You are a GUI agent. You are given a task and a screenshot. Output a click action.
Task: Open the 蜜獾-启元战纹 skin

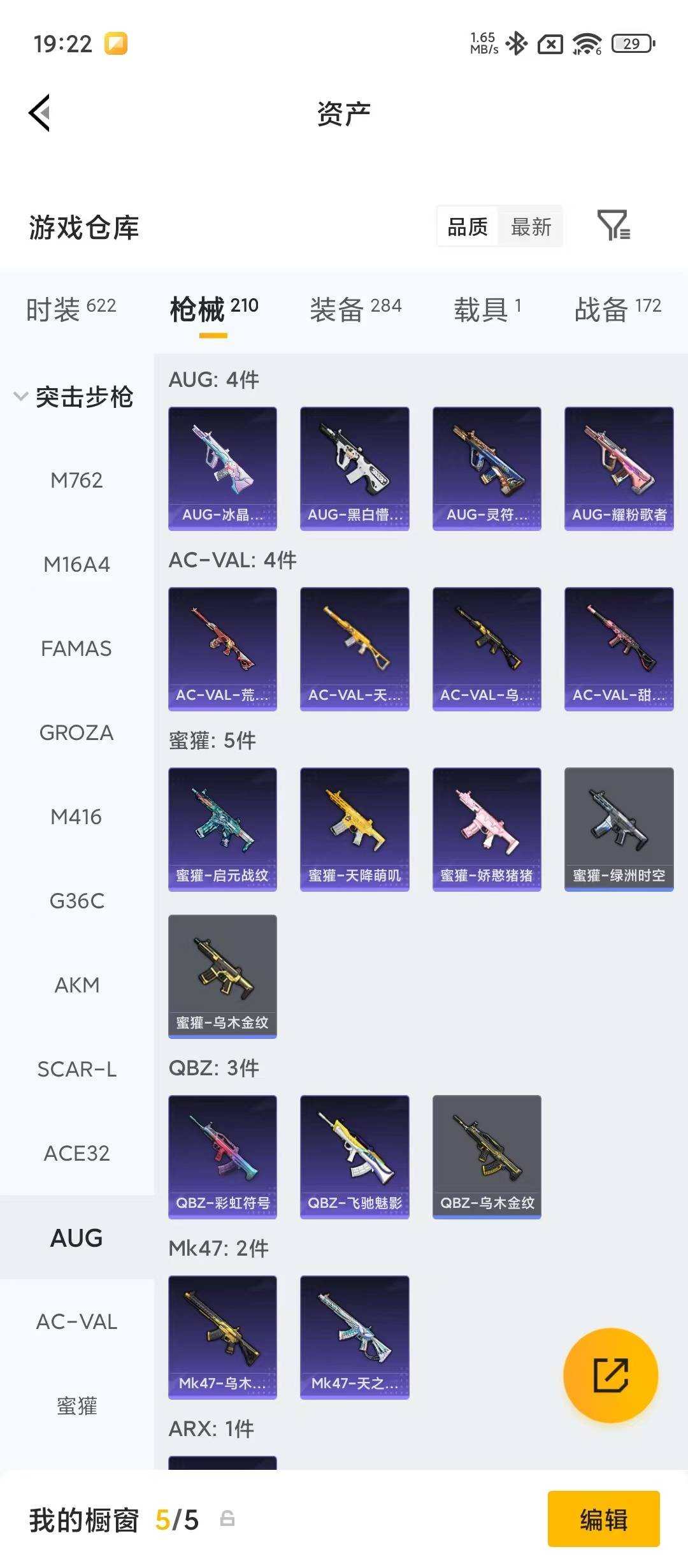pyautogui.click(x=222, y=829)
